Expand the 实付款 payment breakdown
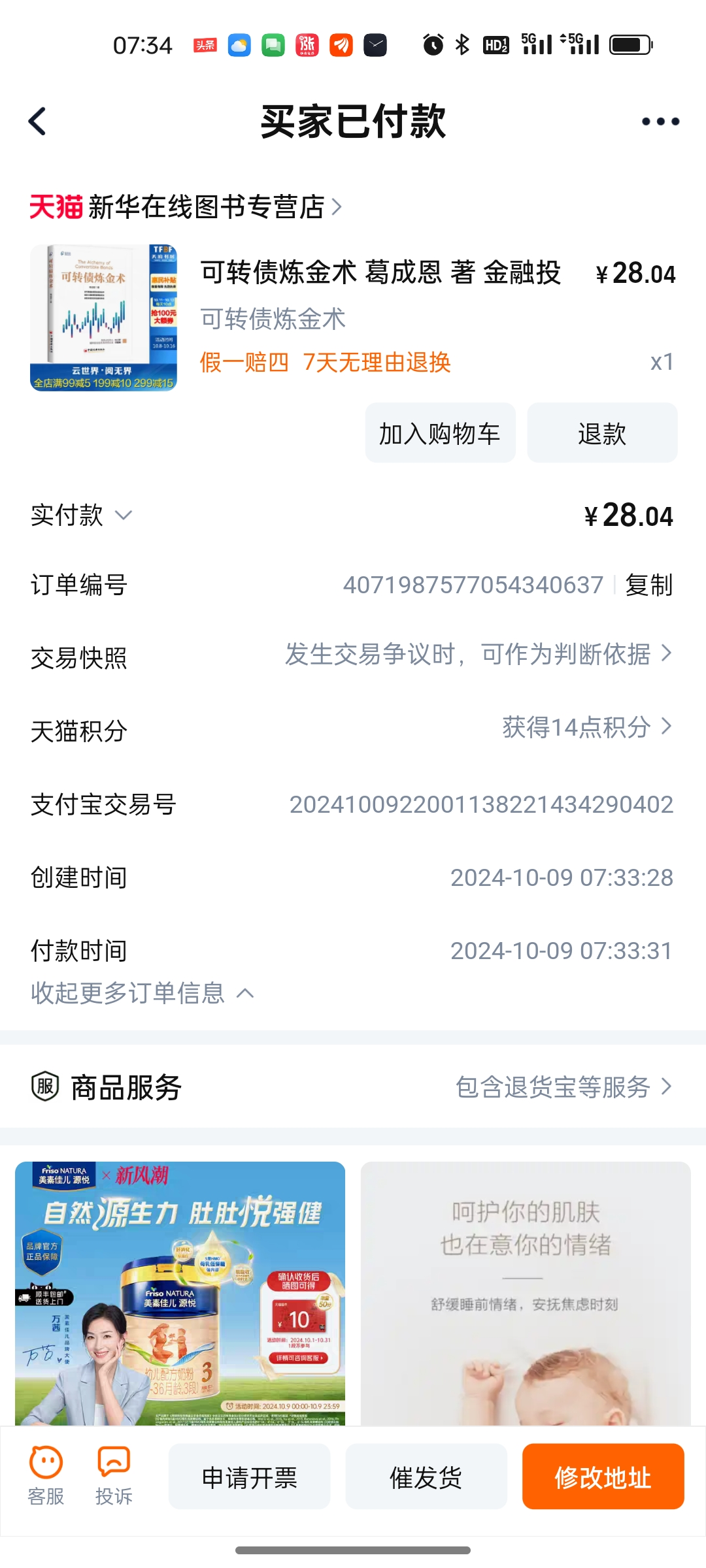Screen dimensions: 706x1568 (82, 515)
